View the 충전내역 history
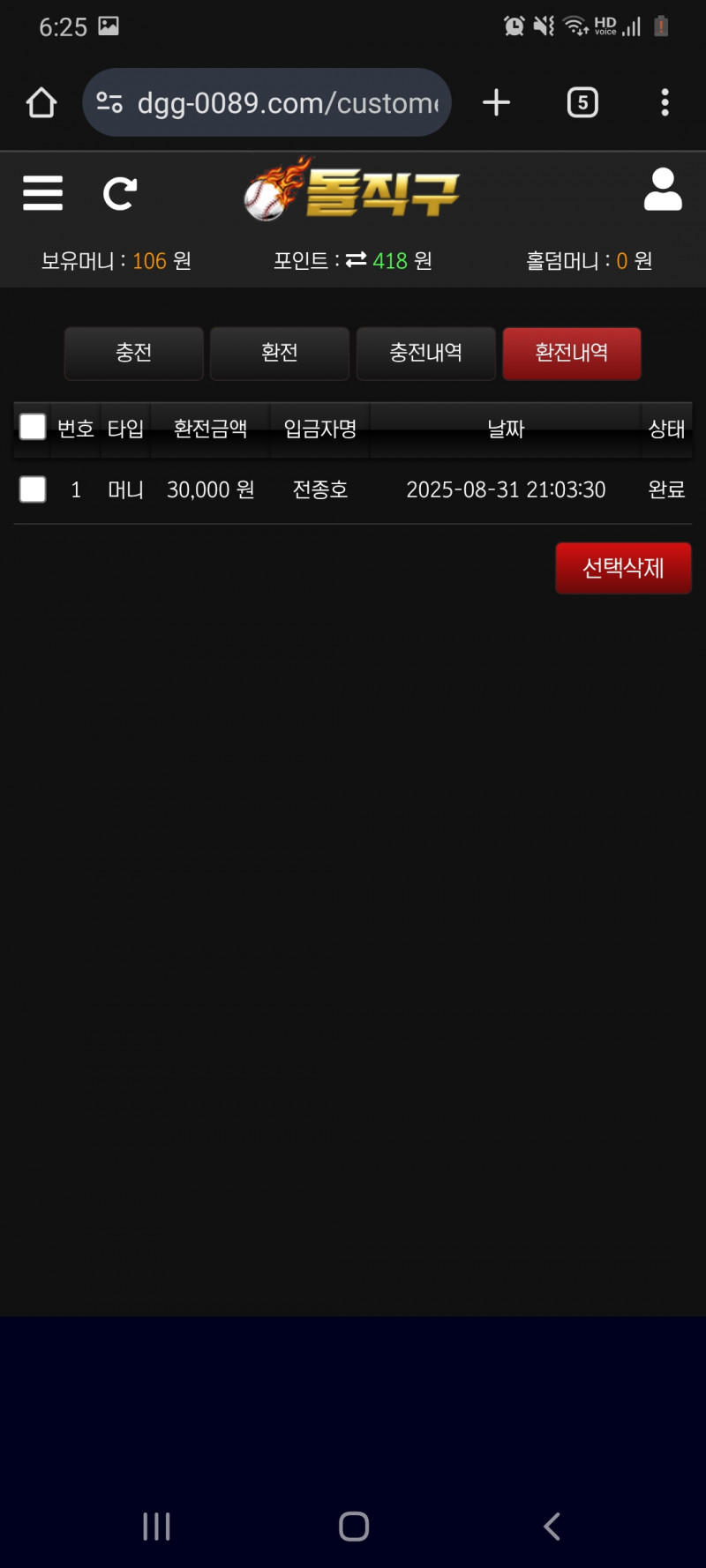 pyautogui.click(x=425, y=353)
